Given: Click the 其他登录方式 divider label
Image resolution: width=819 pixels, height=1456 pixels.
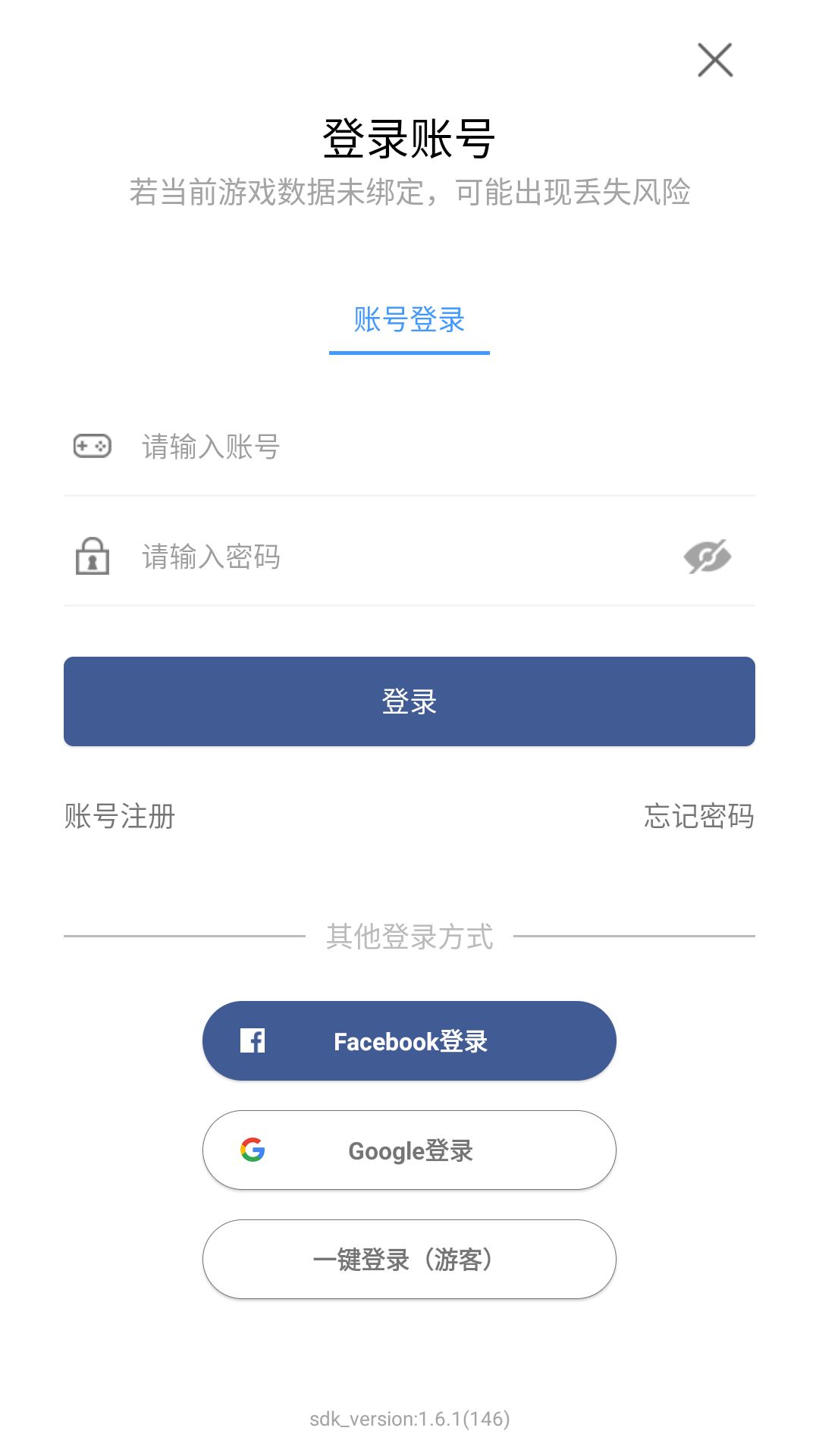Looking at the screenshot, I should click(x=409, y=937).
